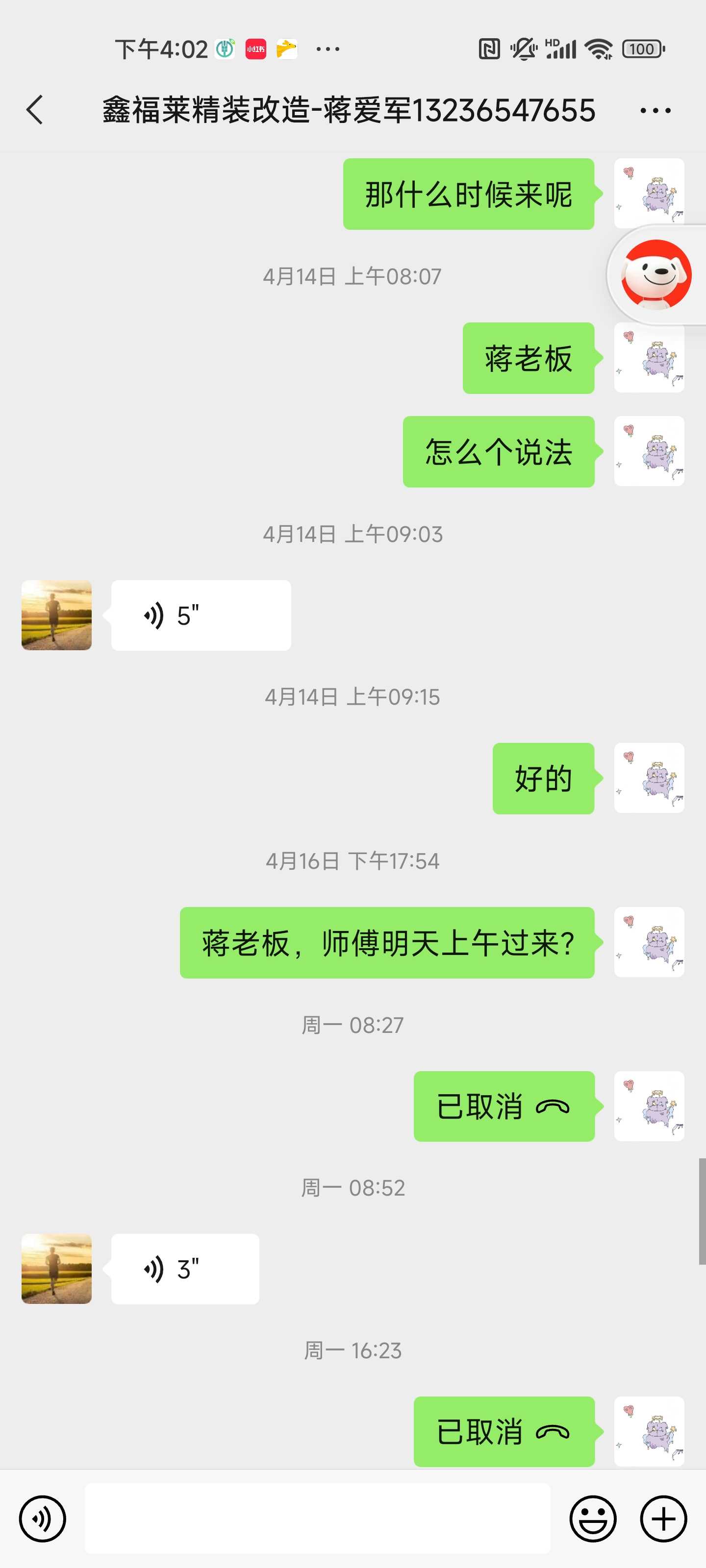Redial the cancelled call from Monday 08:27

coord(504,1106)
